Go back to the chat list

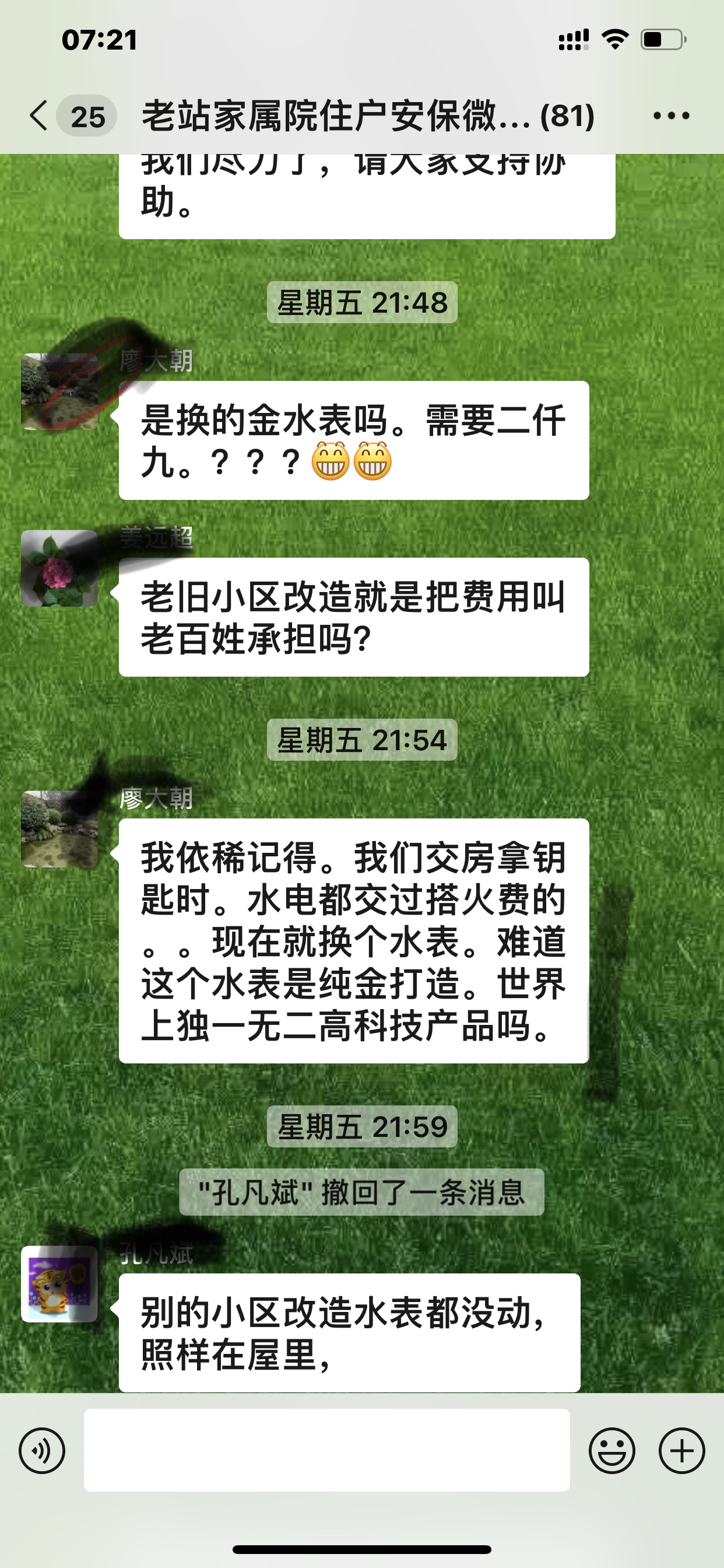[39, 116]
